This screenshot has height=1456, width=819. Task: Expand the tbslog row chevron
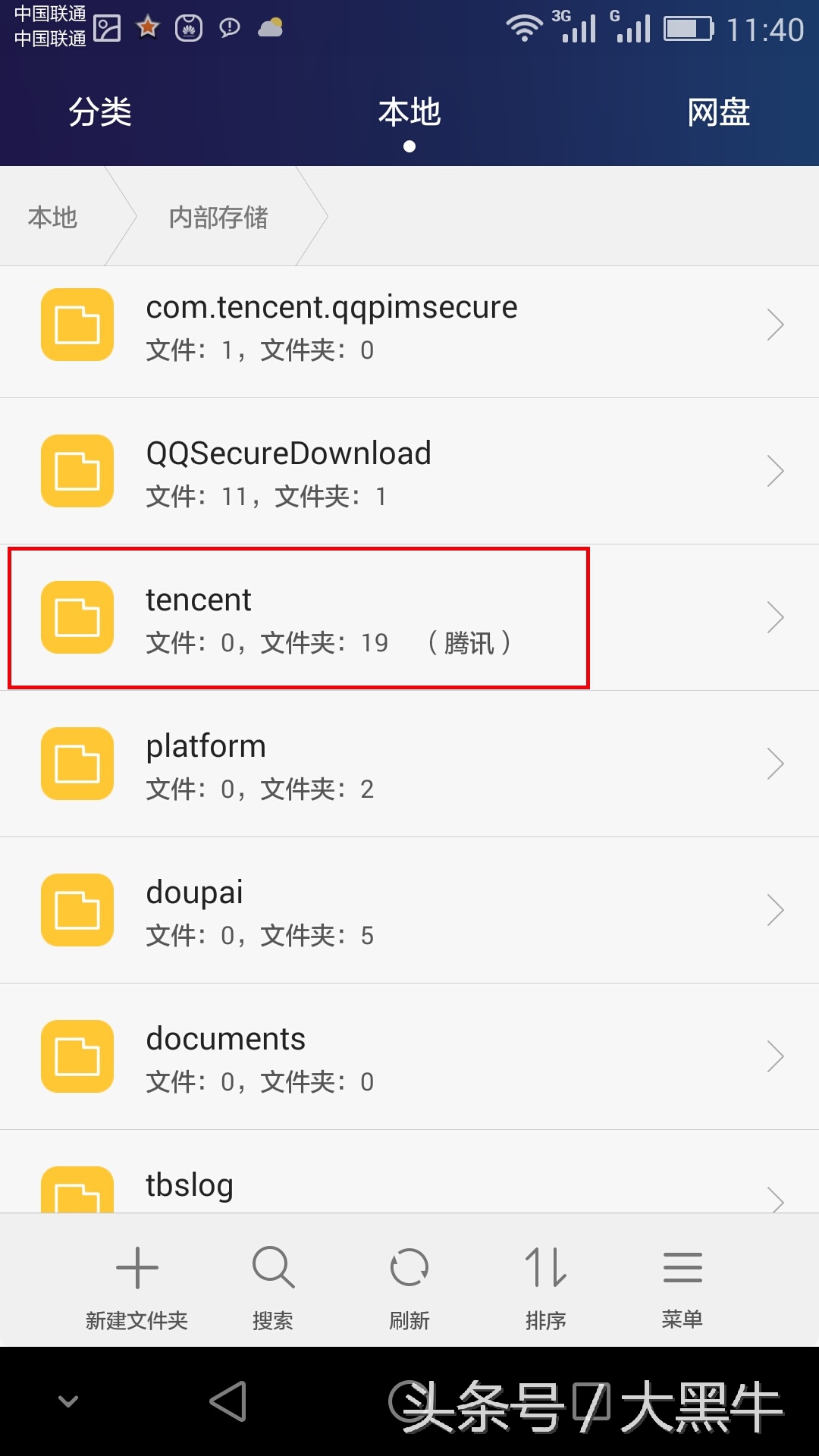click(775, 1198)
